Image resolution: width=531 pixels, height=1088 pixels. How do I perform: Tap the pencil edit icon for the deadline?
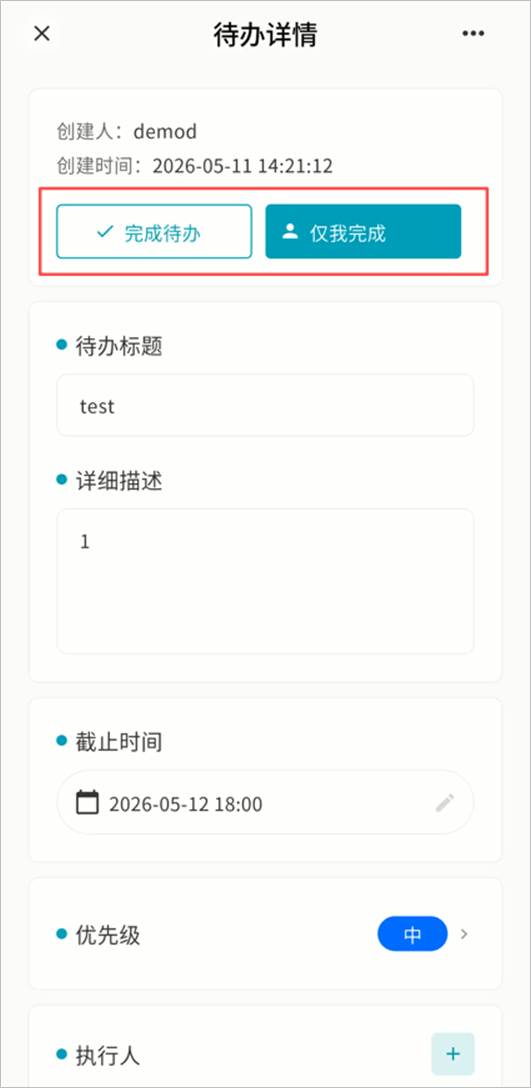445,804
